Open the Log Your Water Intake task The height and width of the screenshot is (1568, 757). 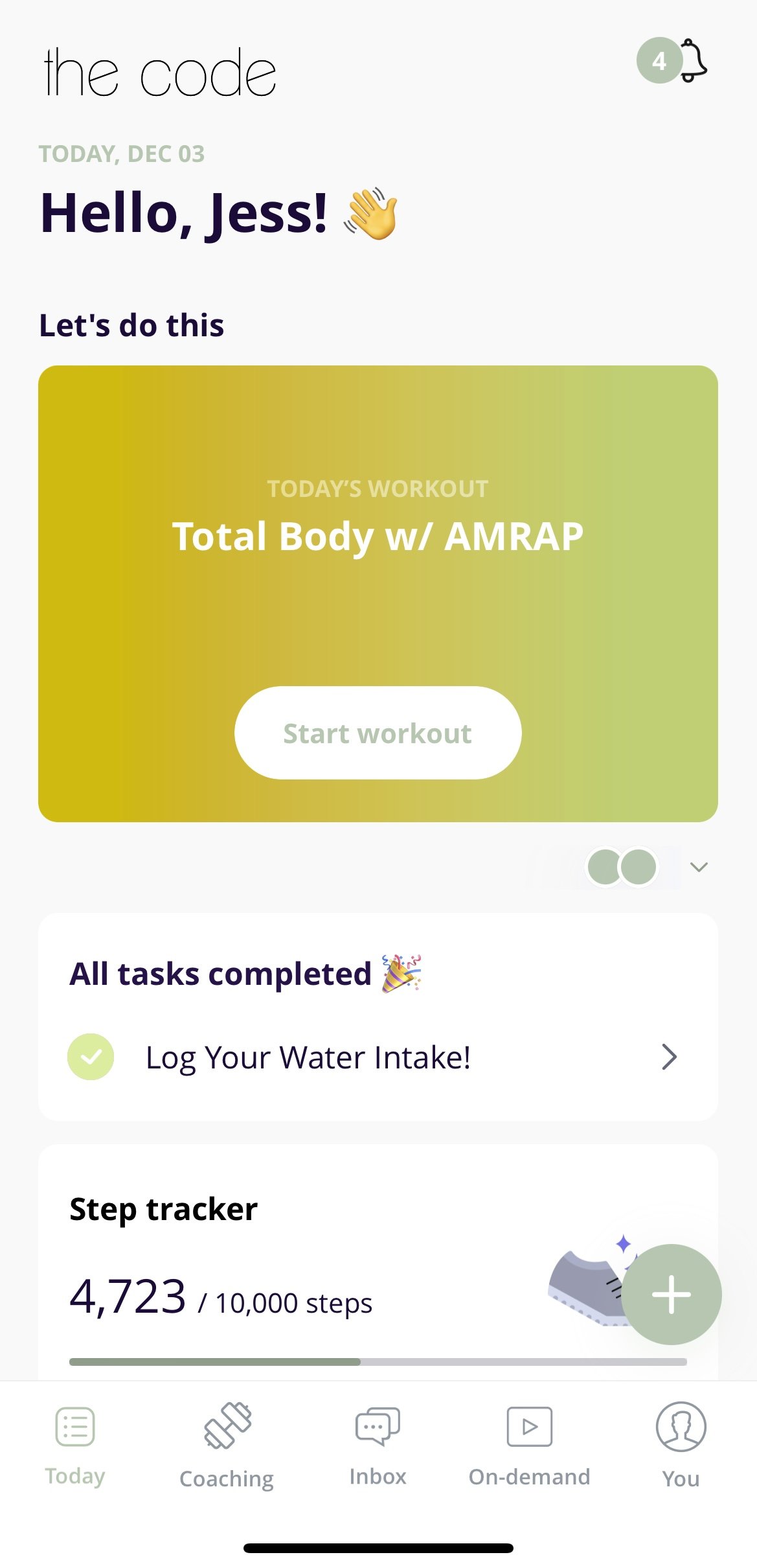click(x=378, y=1057)
